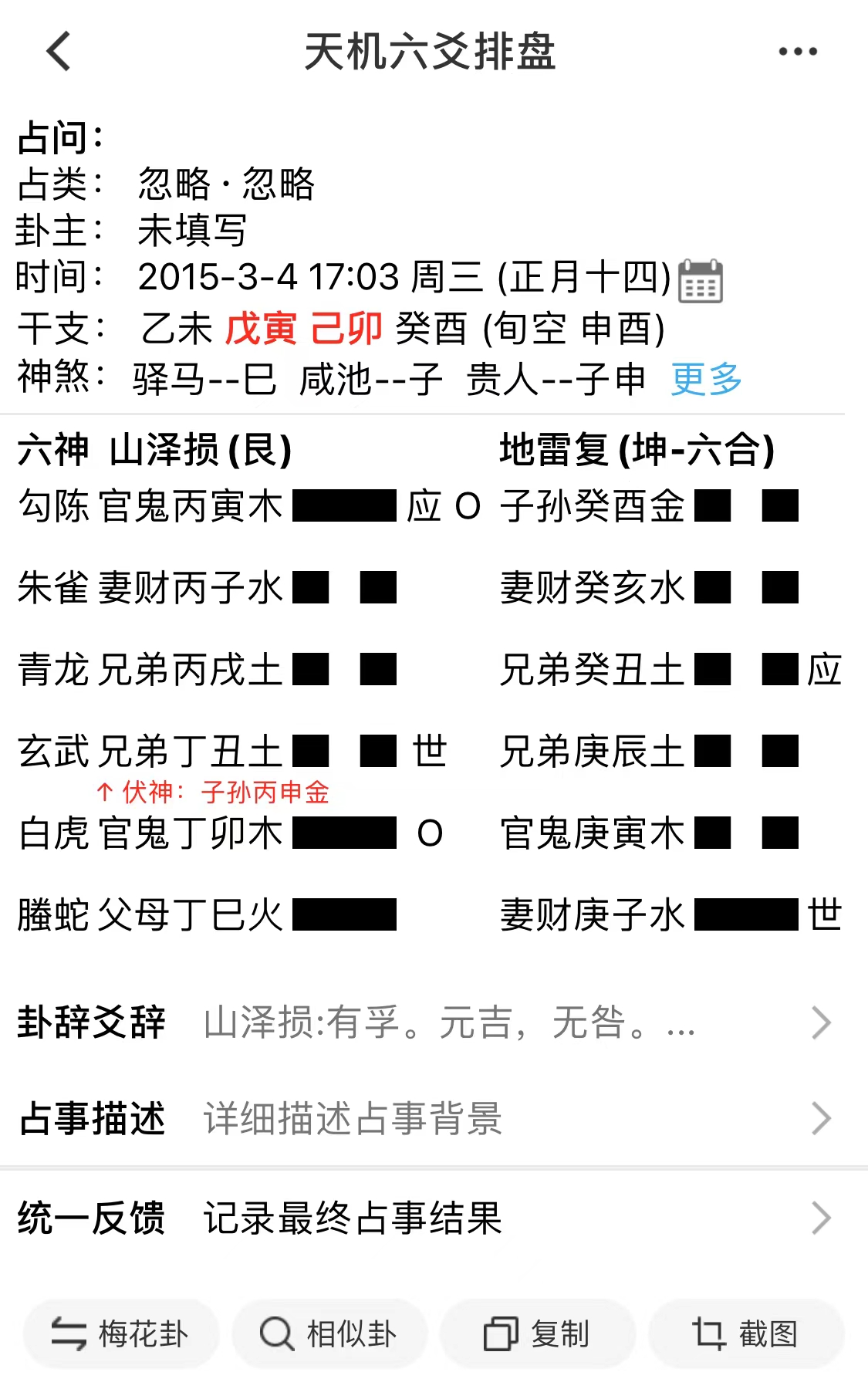Switch to 梅花卦
The image size is (868, 1389).
tap(121, 1334)
